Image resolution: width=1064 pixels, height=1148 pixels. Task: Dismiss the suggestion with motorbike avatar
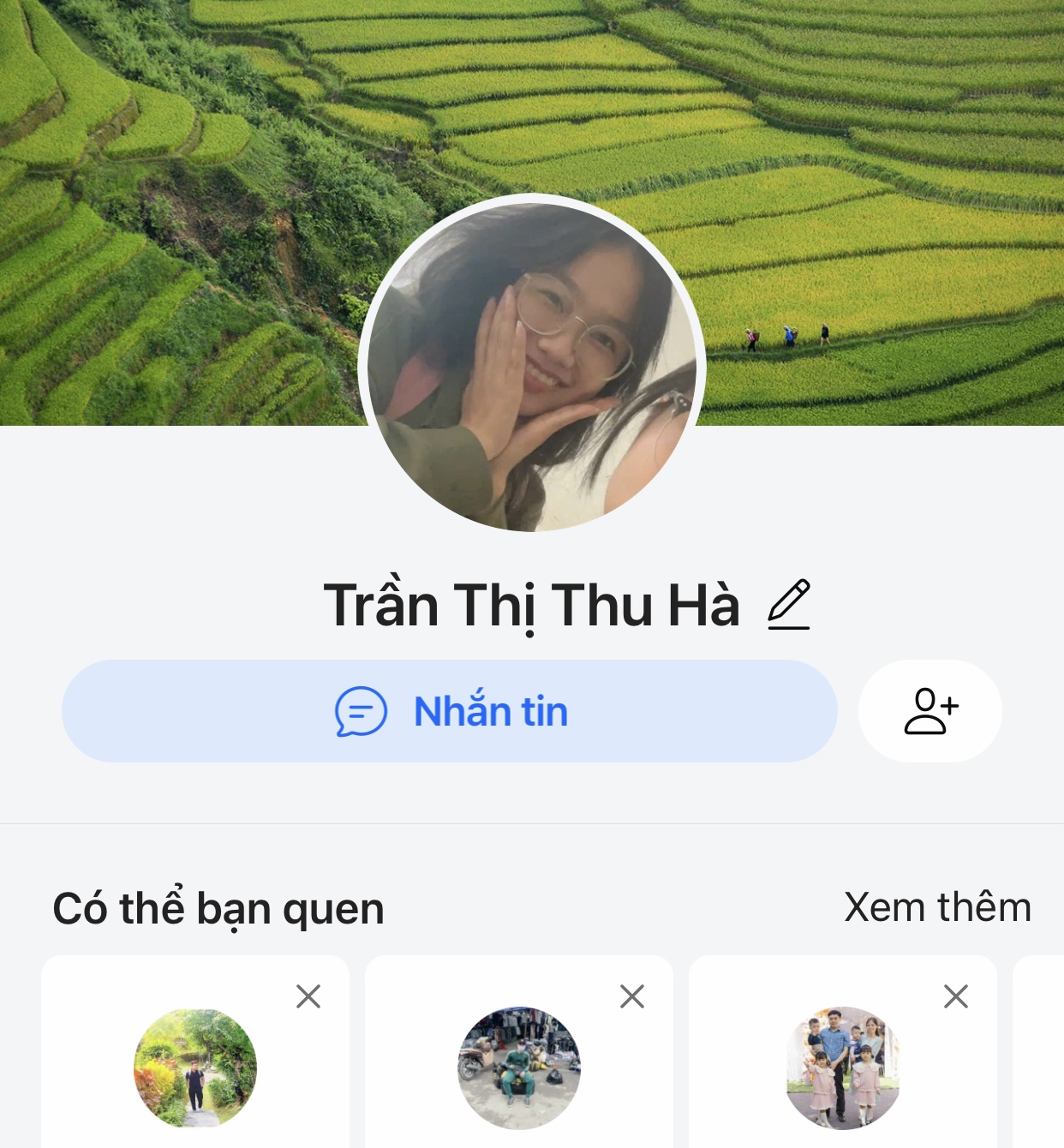[632, 996]
